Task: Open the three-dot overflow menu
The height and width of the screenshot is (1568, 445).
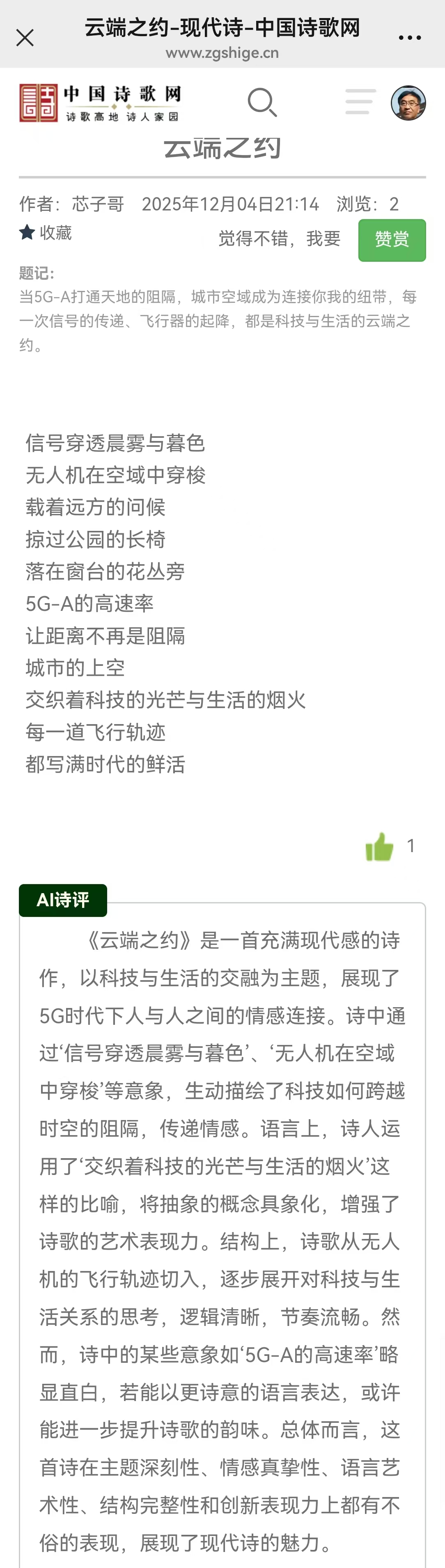Action: pos(410,38)
